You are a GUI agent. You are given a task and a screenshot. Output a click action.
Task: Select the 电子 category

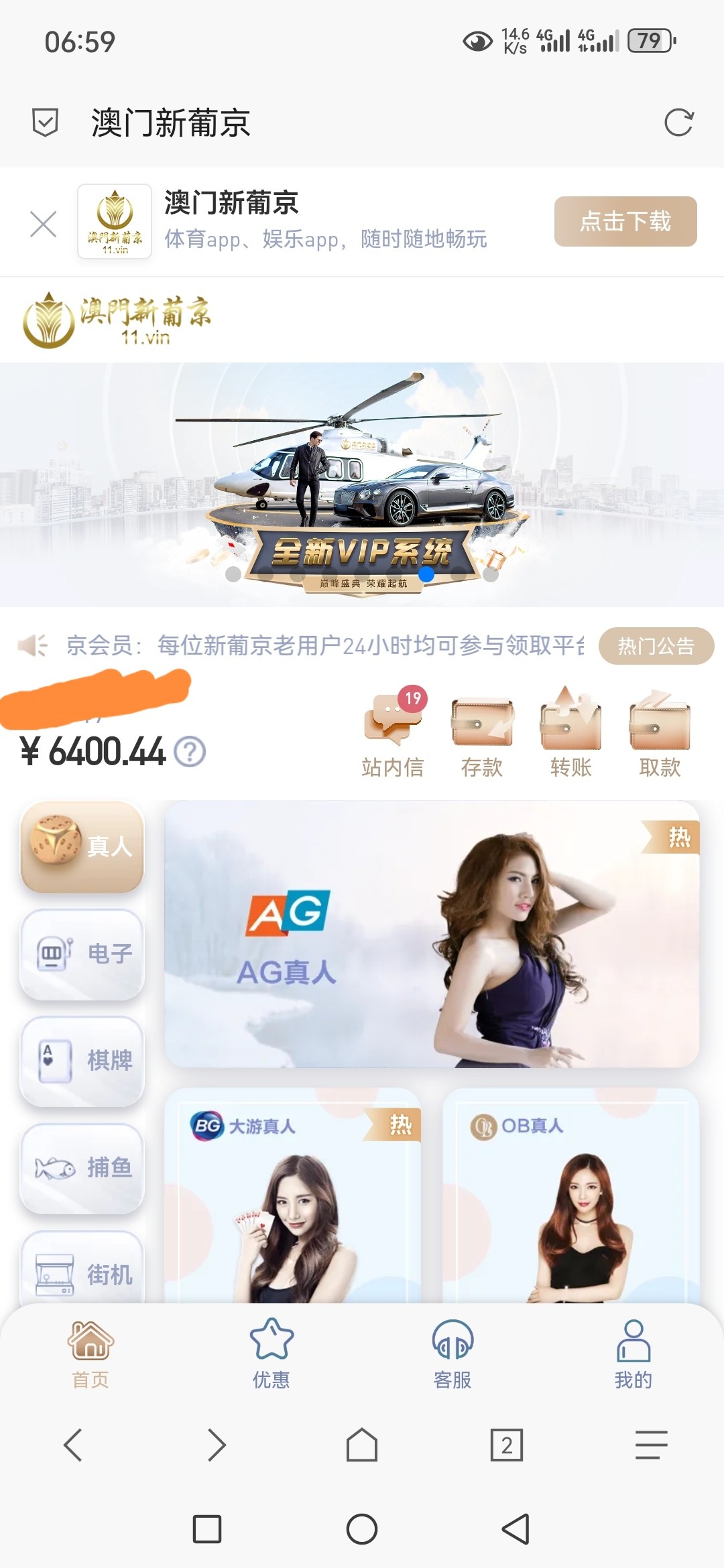pyautogui.click(x=82, y=954)
